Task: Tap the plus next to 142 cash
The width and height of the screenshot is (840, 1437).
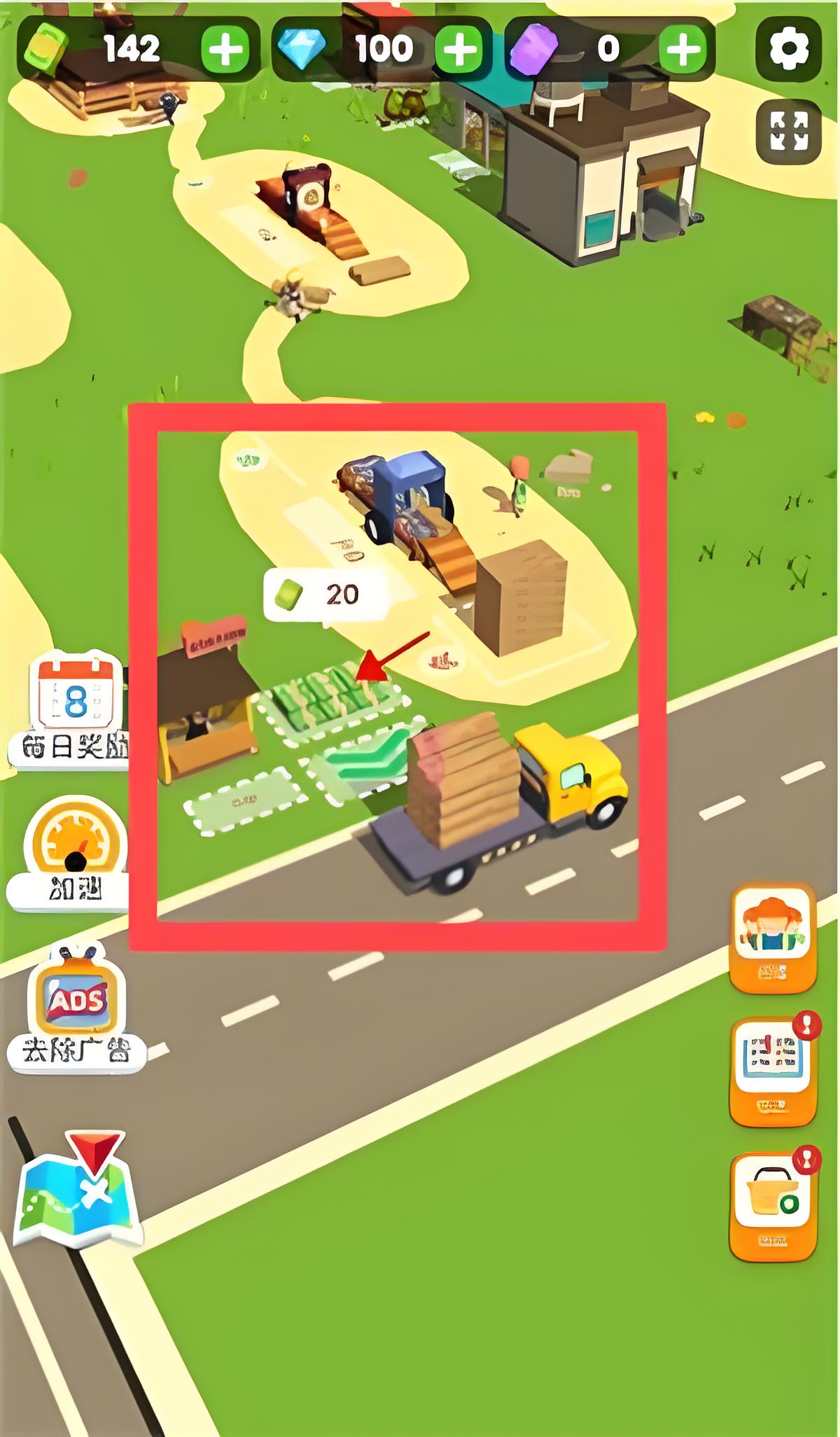Action: (225, 50)
